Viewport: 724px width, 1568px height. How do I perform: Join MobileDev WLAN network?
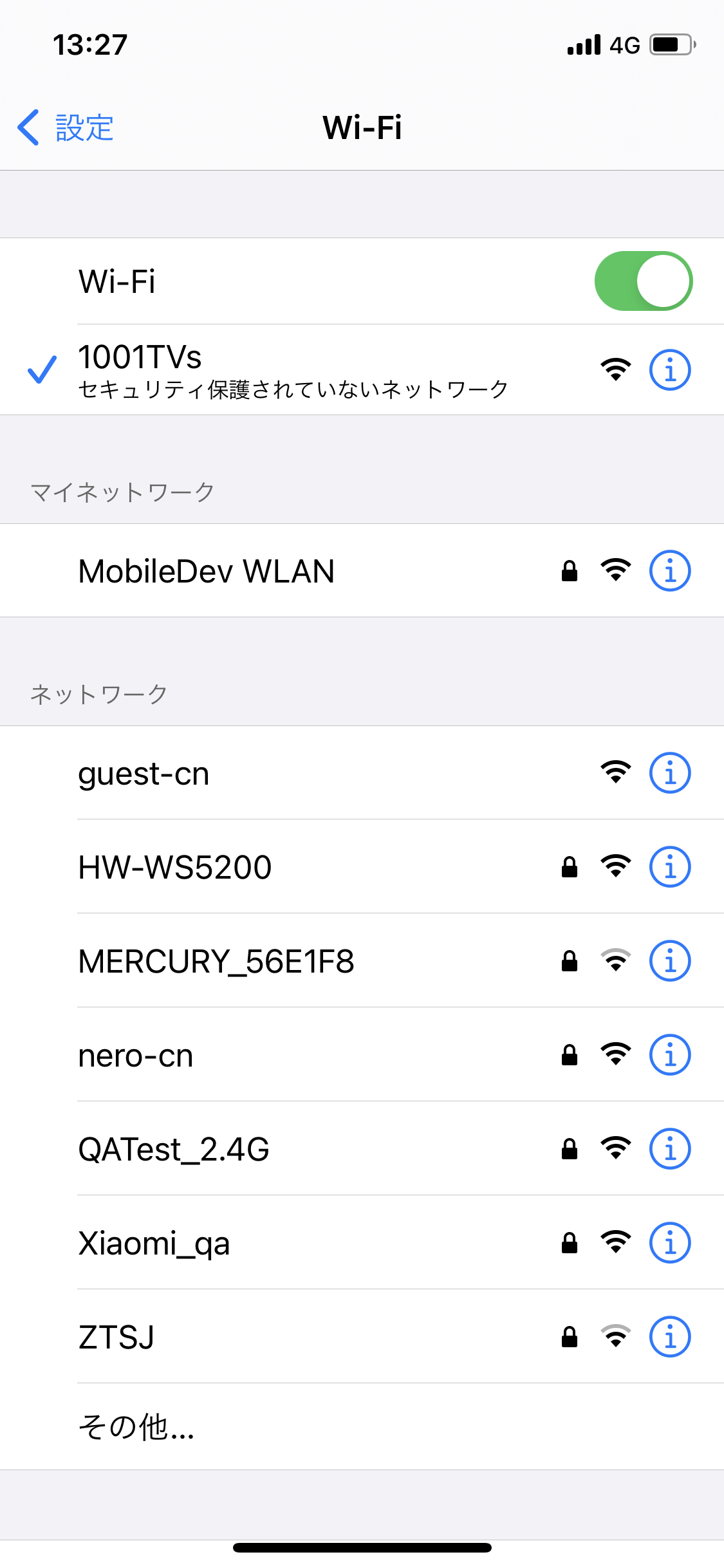[x=362, y=571]
